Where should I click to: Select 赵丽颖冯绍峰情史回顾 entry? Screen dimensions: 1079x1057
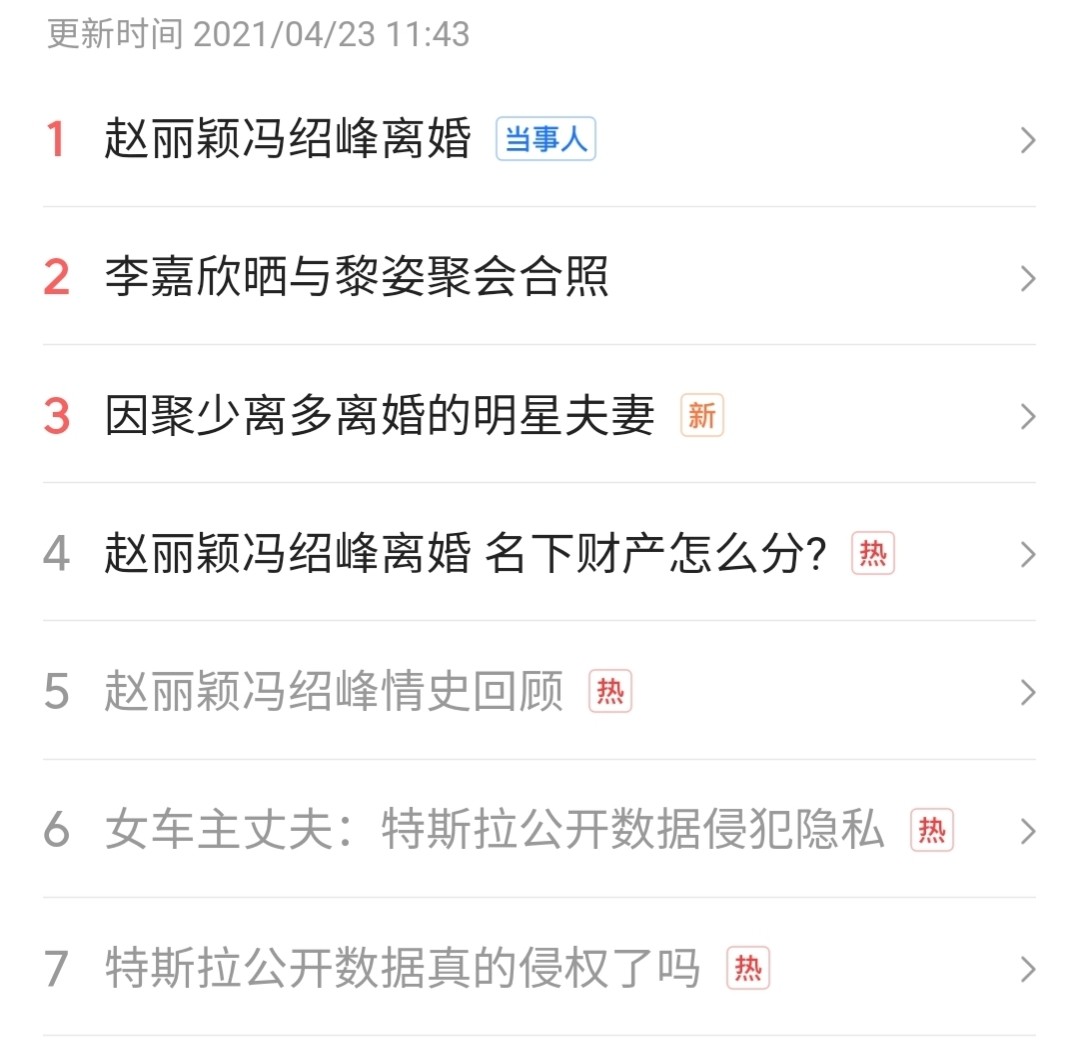click(334, 692)
